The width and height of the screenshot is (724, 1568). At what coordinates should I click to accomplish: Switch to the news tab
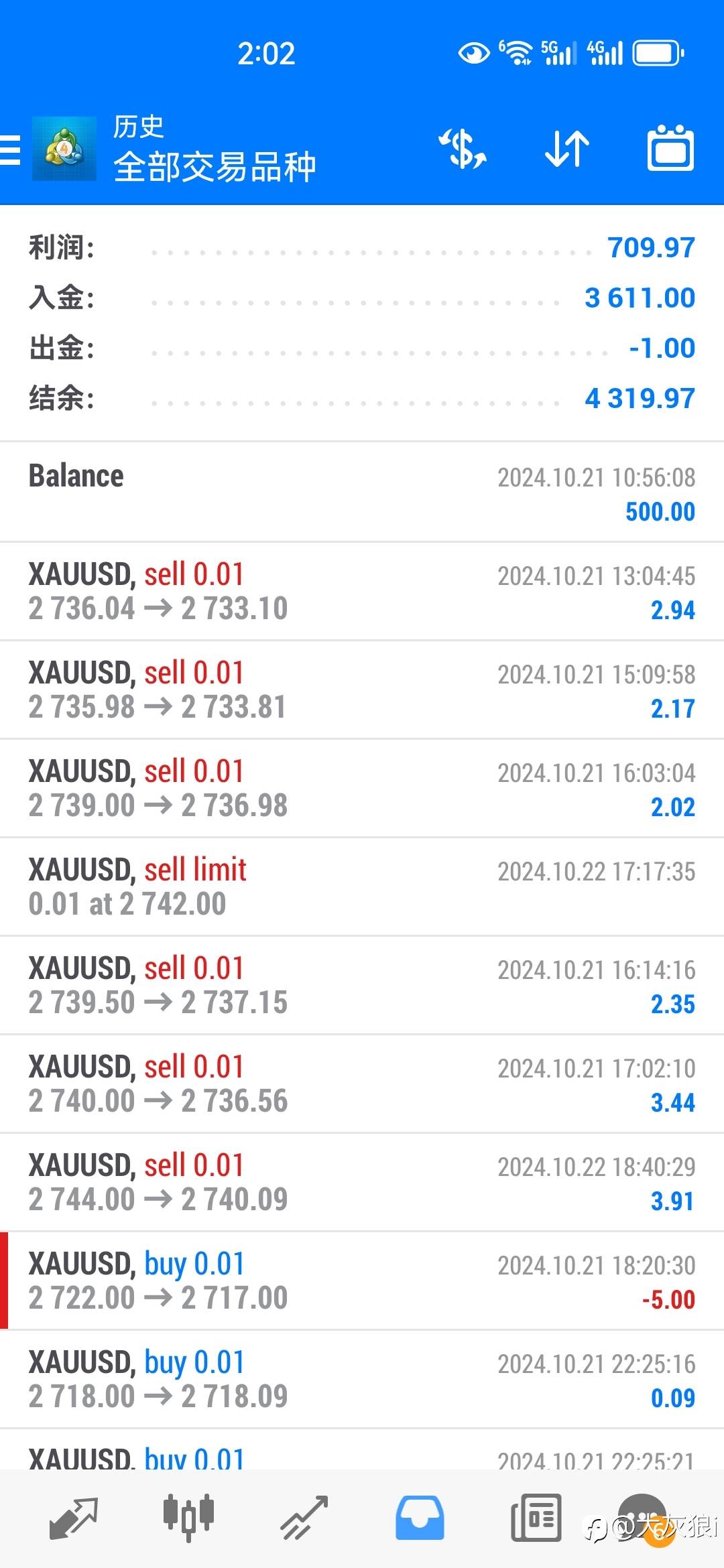pos(536,1518)
